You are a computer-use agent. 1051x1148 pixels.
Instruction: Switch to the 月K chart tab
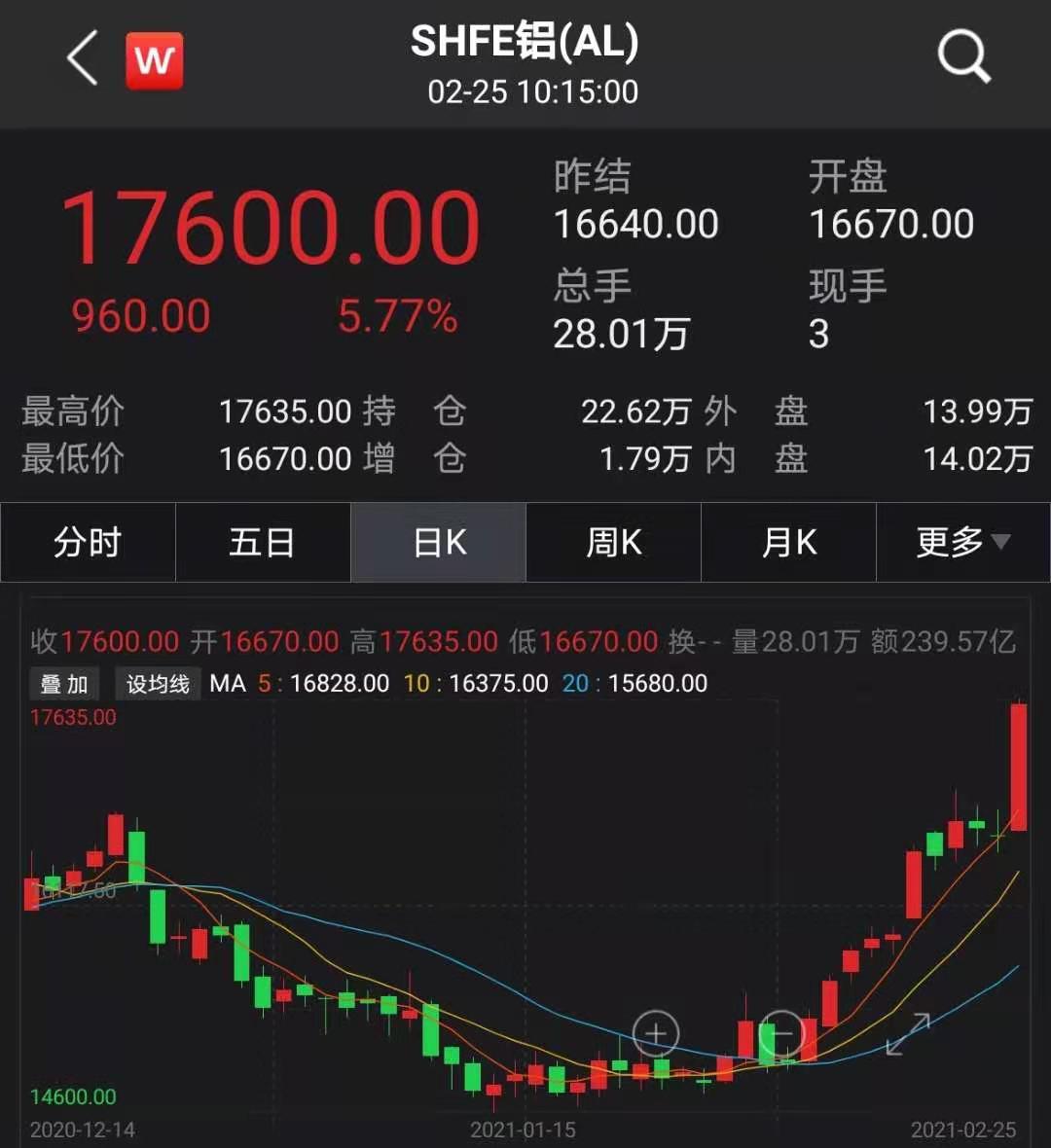point(788,542)
